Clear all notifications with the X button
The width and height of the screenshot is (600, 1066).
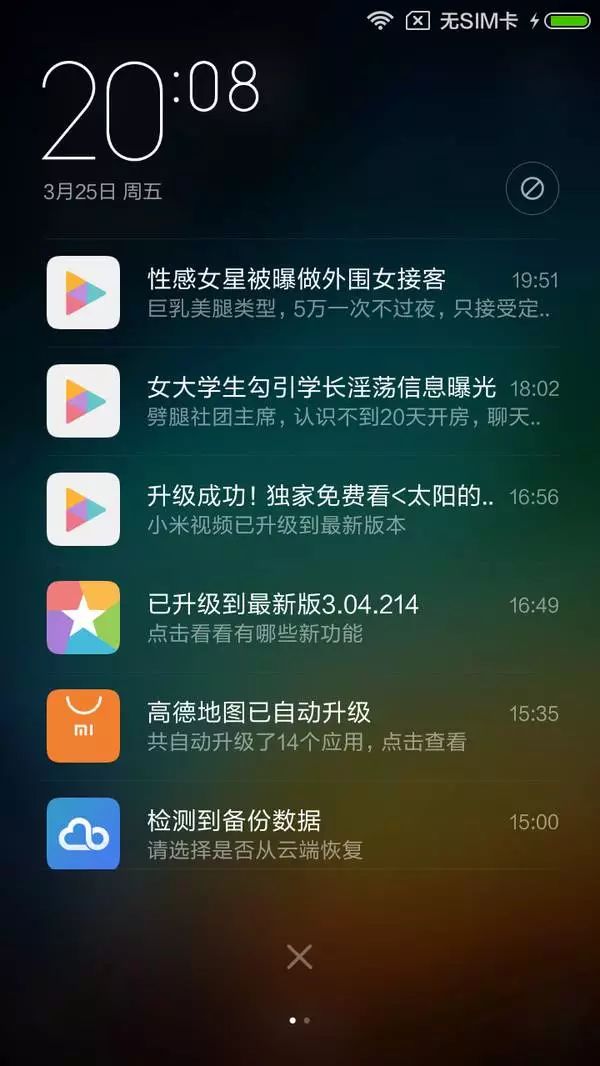pos(299,956)
